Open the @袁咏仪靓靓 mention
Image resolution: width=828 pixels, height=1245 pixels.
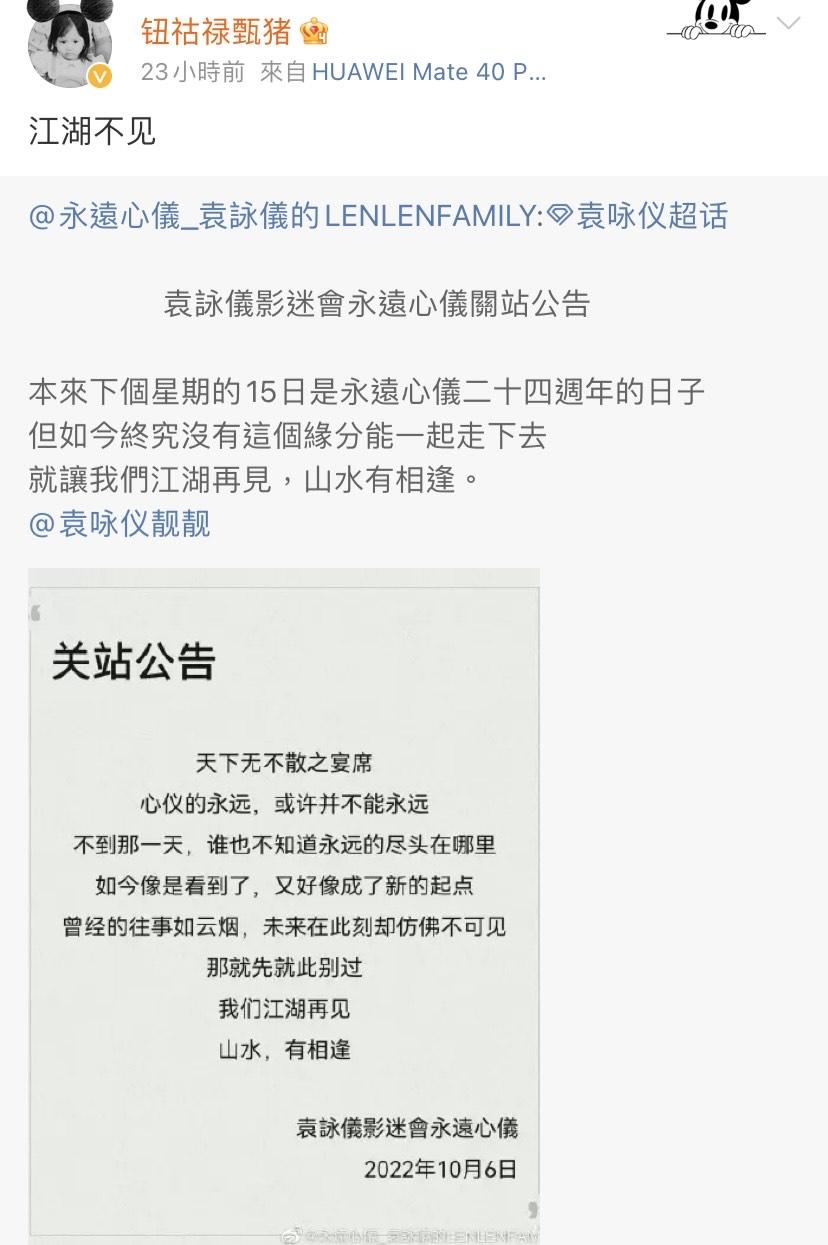[120, 523]
